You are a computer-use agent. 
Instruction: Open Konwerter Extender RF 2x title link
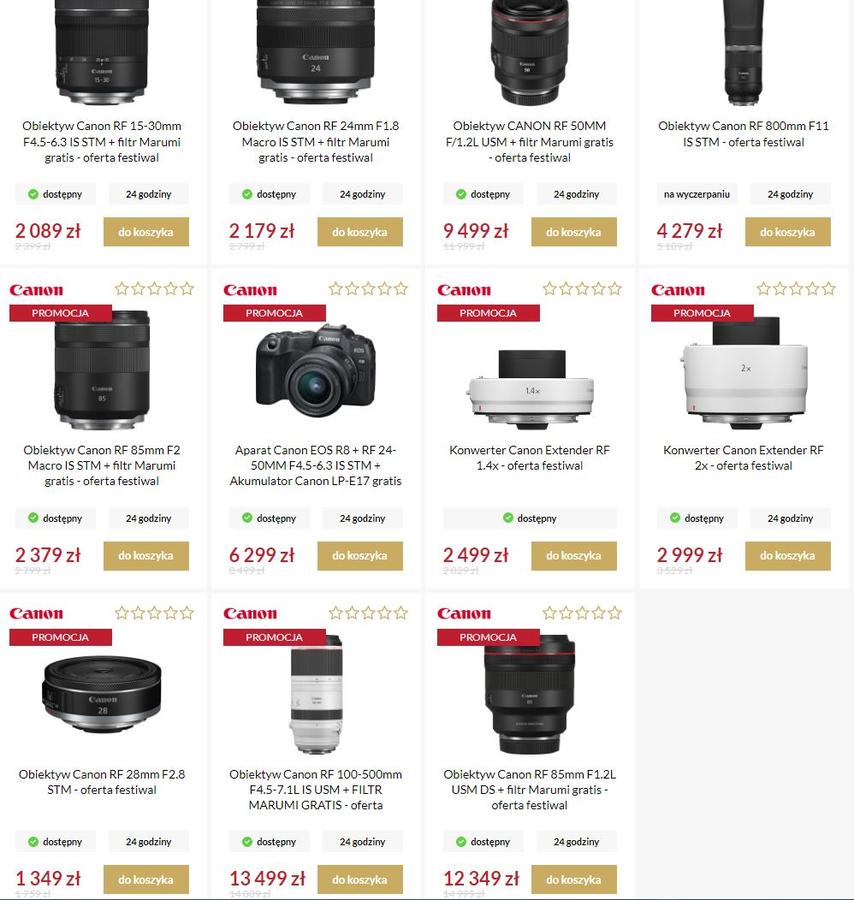coord(743,458)
